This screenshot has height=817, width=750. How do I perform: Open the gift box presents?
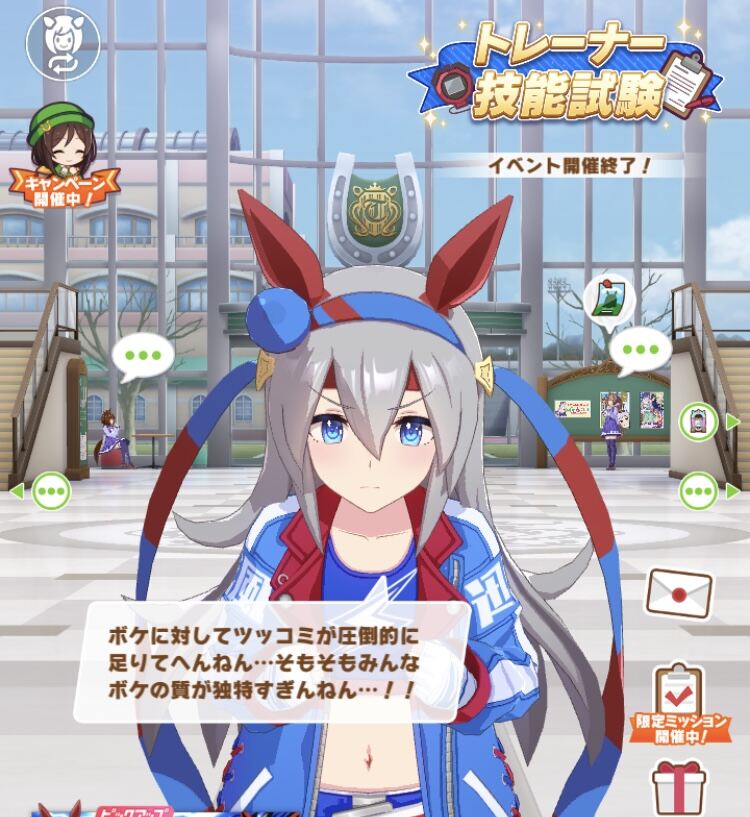(x=679, y=788)
